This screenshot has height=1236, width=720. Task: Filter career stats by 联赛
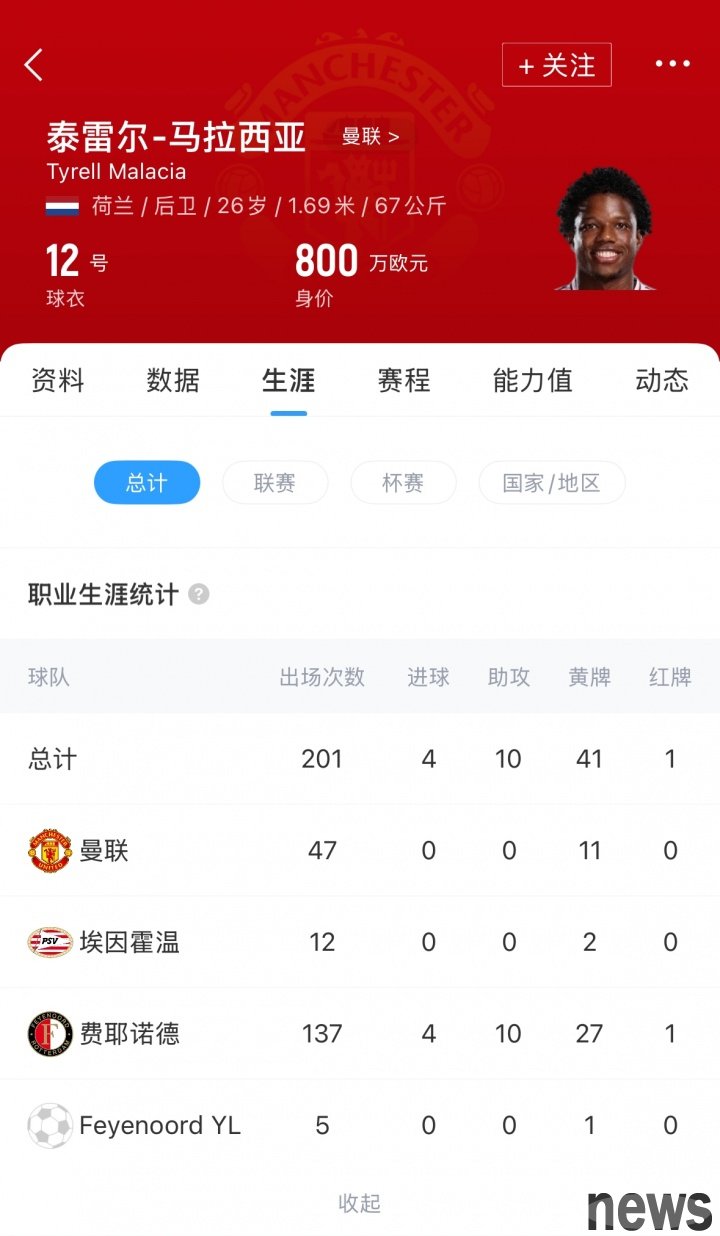(275, 483)
